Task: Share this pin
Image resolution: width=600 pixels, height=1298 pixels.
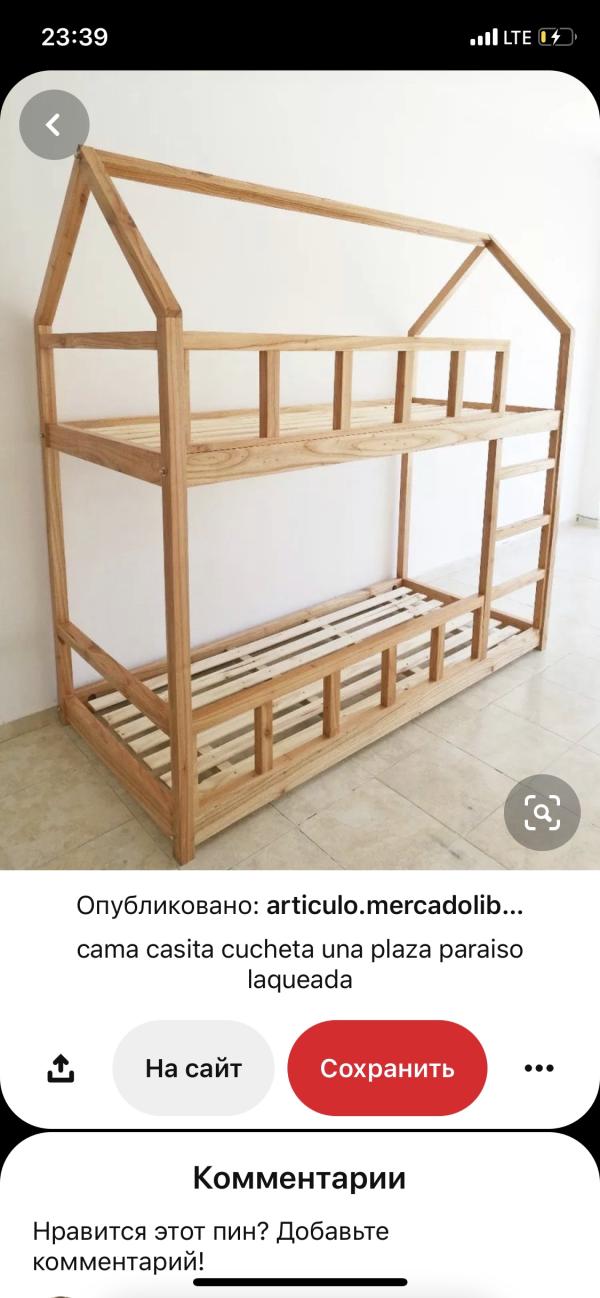Action: click(x=61, y=1068)
